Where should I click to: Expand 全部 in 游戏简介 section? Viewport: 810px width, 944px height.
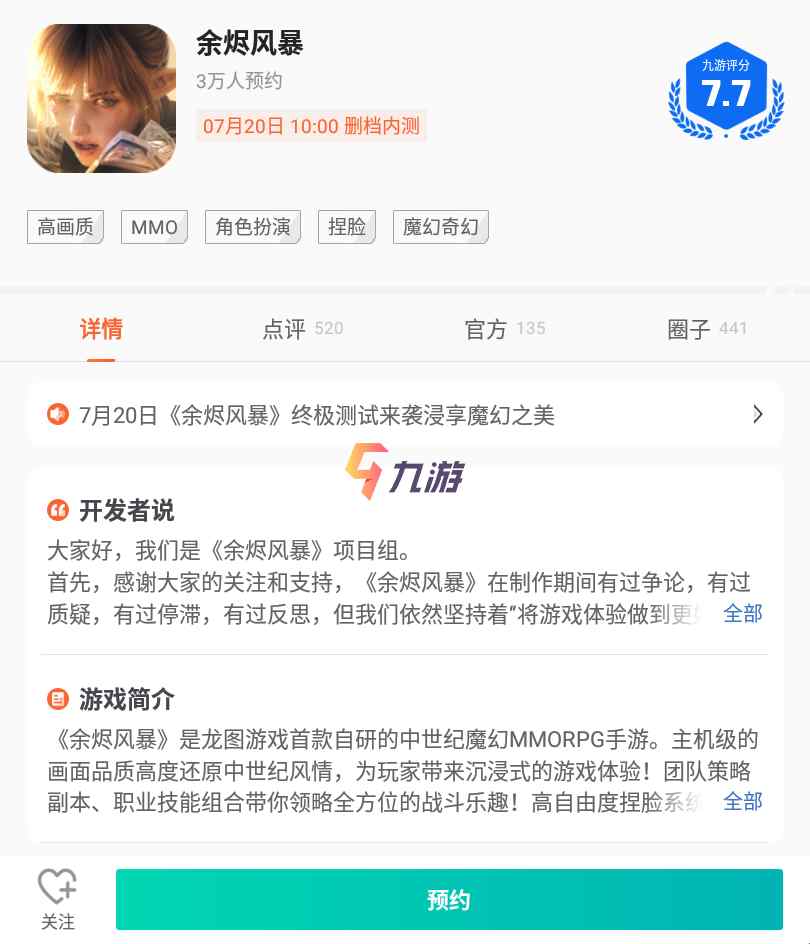[x=742, y=801]
